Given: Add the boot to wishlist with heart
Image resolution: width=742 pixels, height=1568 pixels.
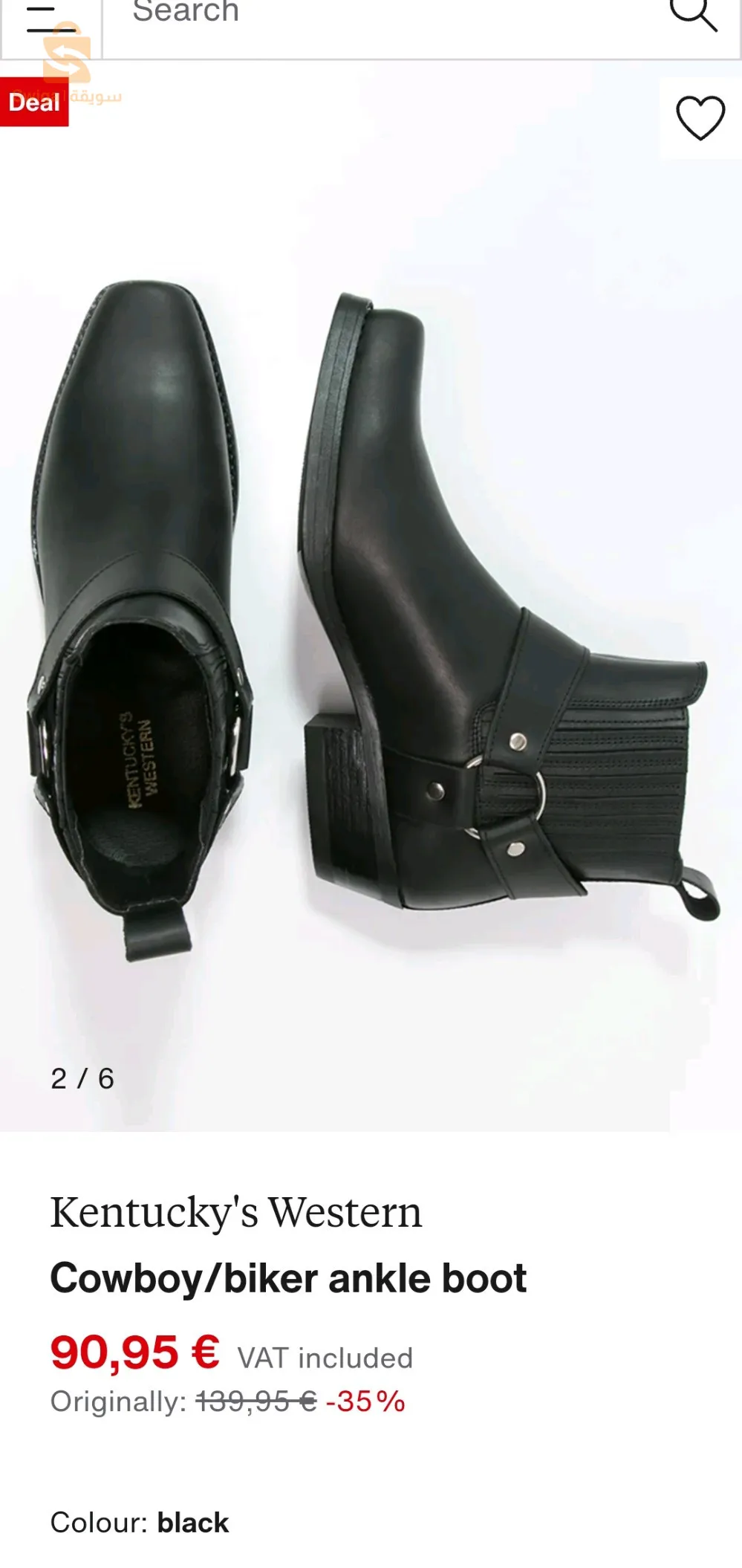Looking at the screenshot, I should click(x=700, y=117).
